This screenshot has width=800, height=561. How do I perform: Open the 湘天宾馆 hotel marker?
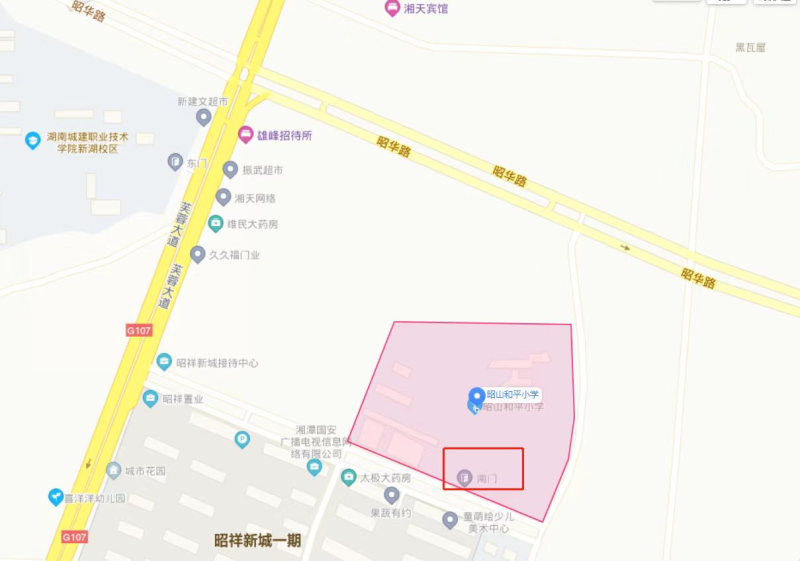point(392,9)
